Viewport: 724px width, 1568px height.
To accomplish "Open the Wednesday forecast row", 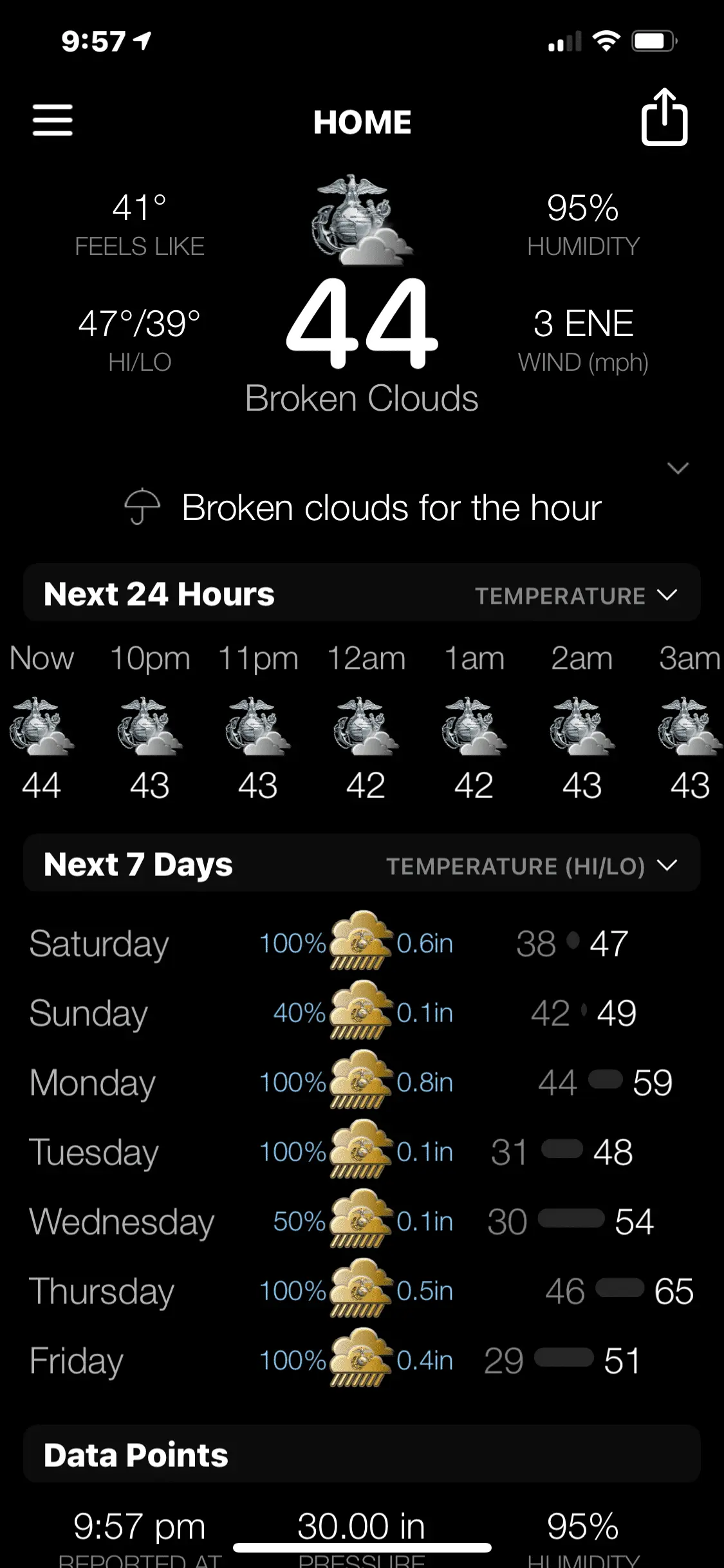I will tap(362, 1222).
